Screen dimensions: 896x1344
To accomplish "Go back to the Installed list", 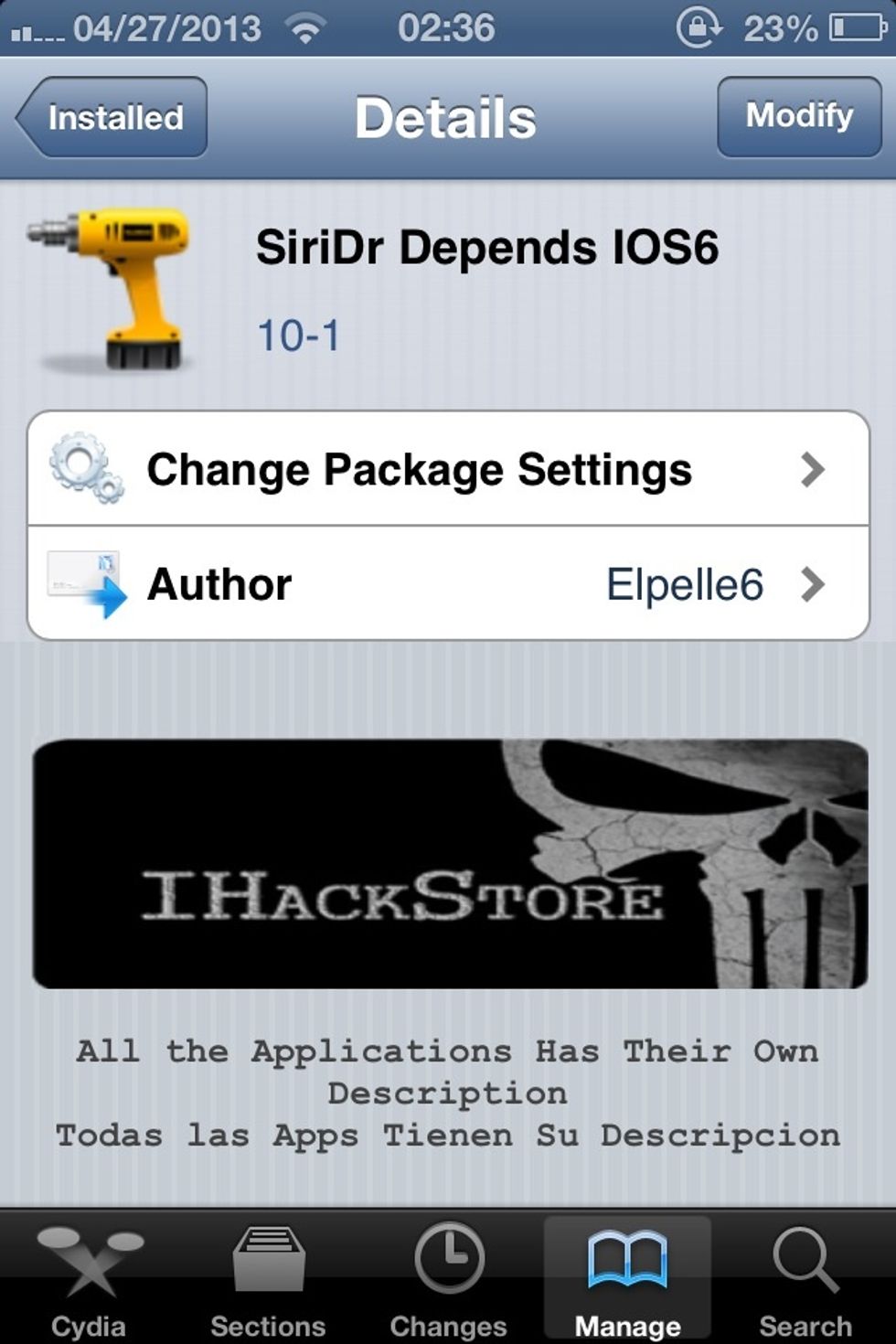I will point(112,118).
